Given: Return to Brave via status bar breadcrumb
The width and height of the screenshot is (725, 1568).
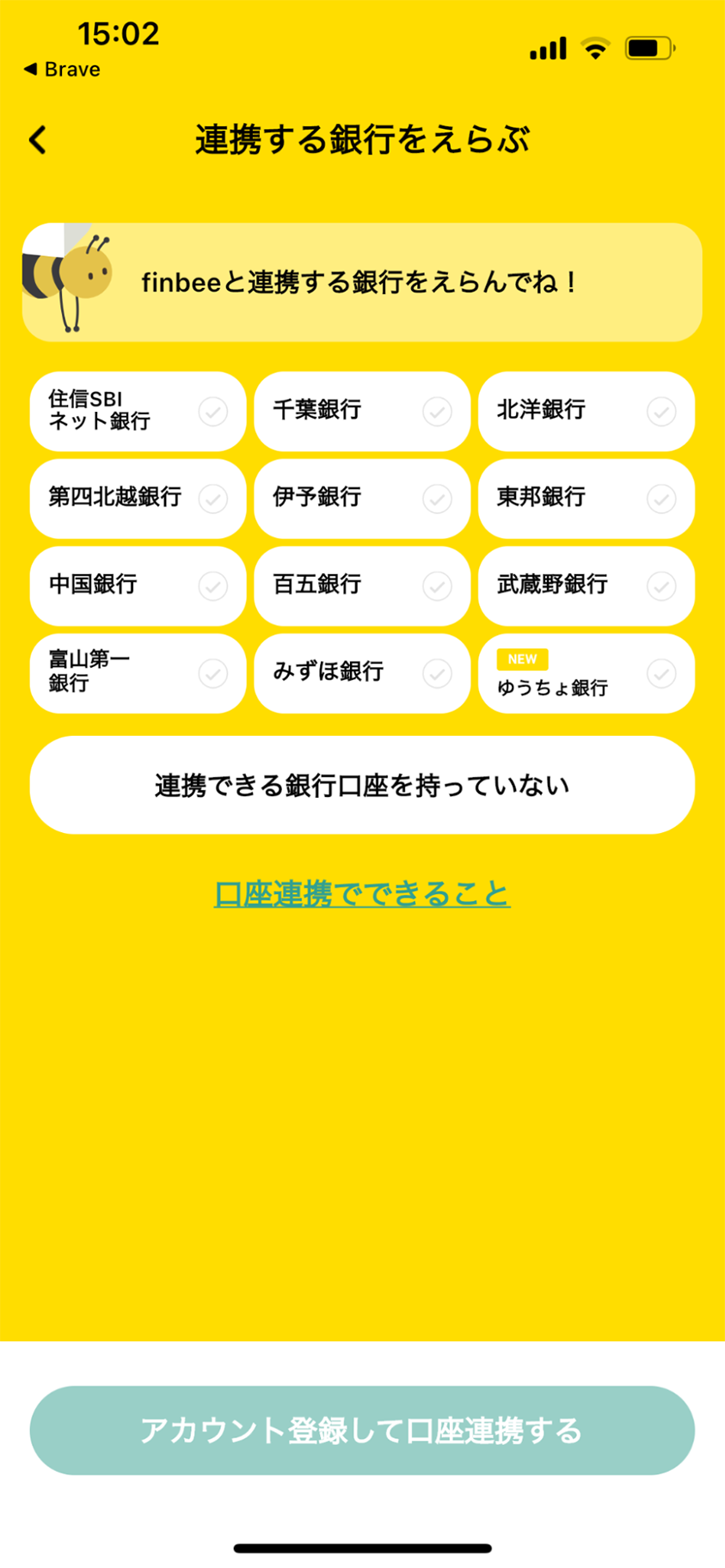Looking at the screenshot, I should [62, 69].
